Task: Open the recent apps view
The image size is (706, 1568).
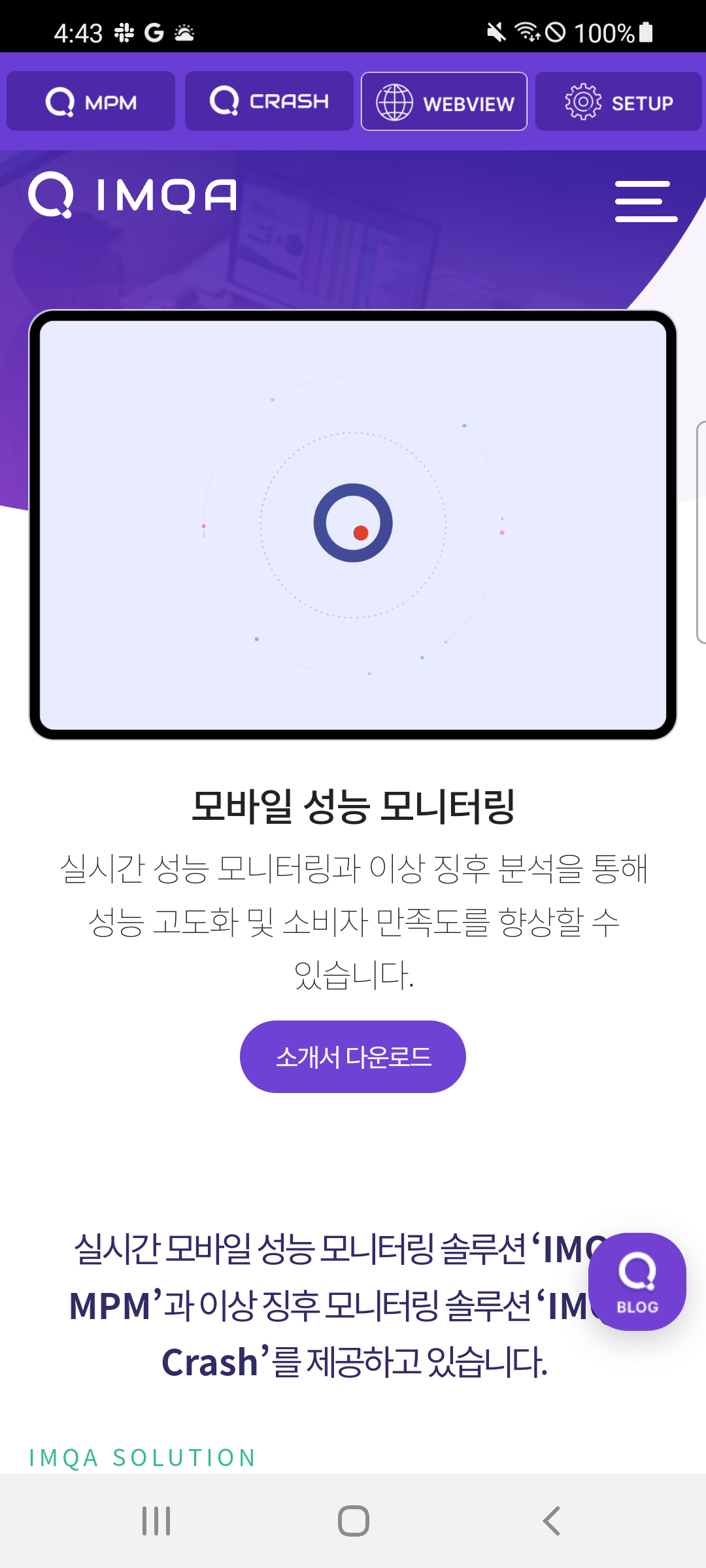Action: point(156,1521)
